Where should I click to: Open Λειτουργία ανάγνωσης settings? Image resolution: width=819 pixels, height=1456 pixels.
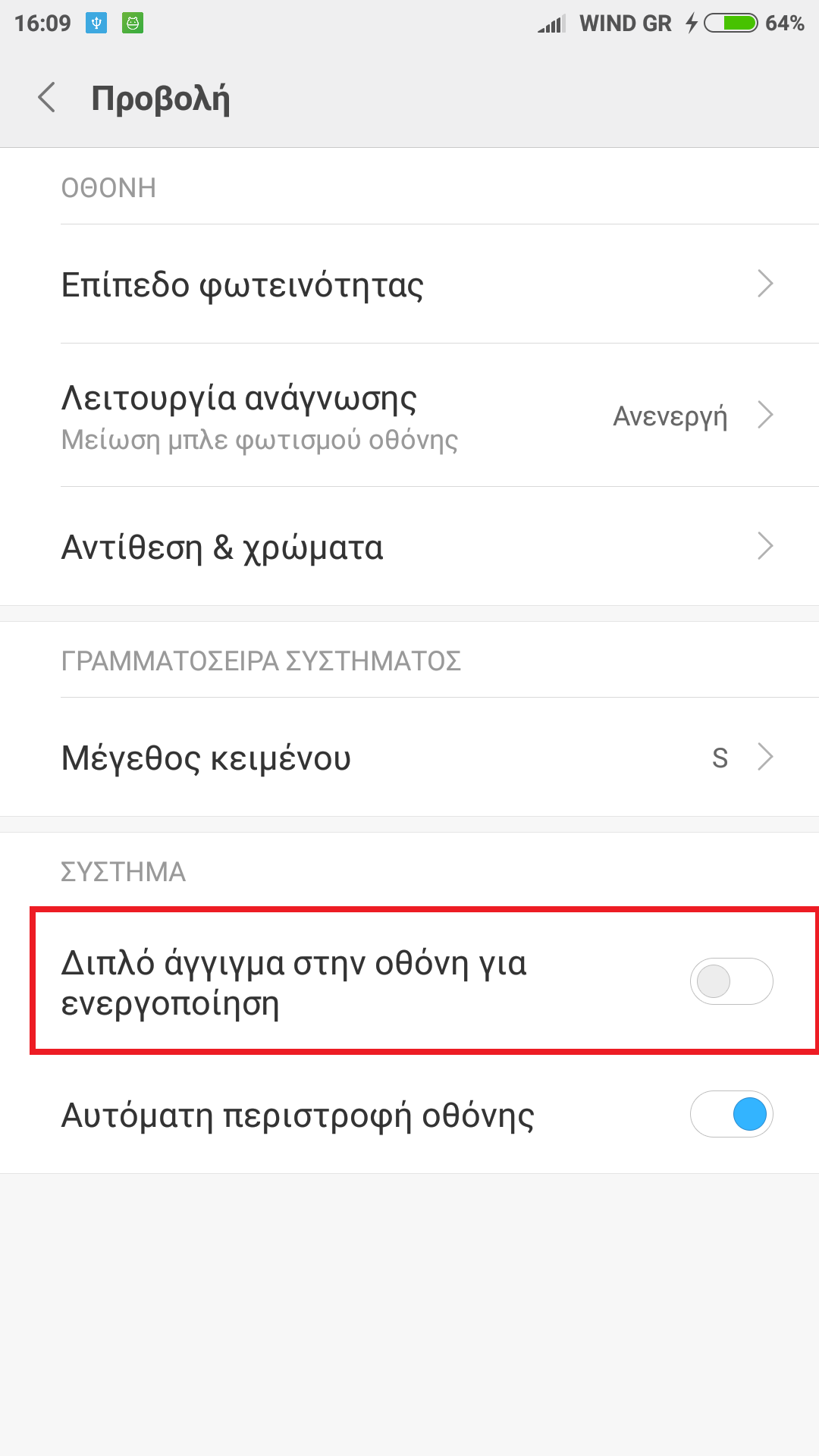pos(409,416)
